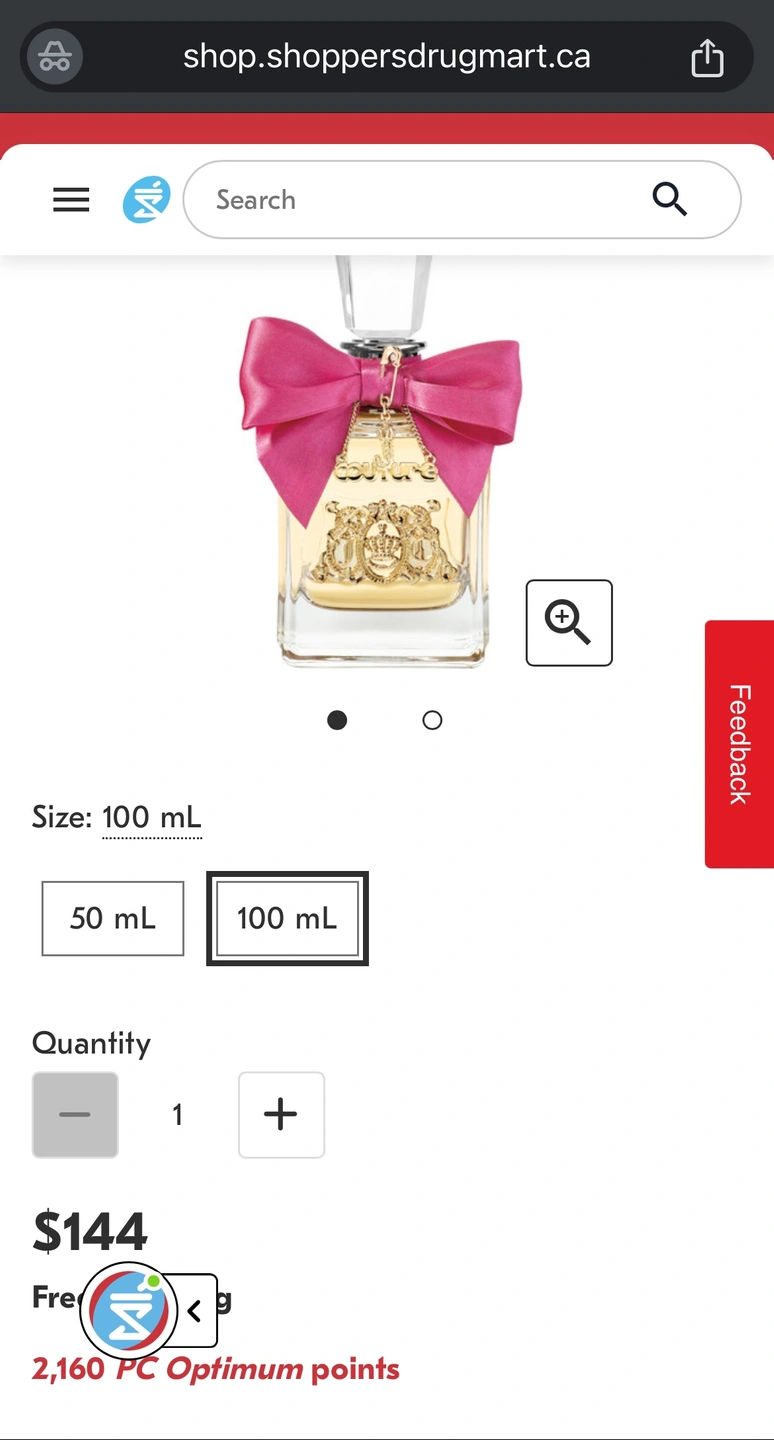Select the 100 mL size option
Screen dimensions: 774x1440
coord(287,918)
